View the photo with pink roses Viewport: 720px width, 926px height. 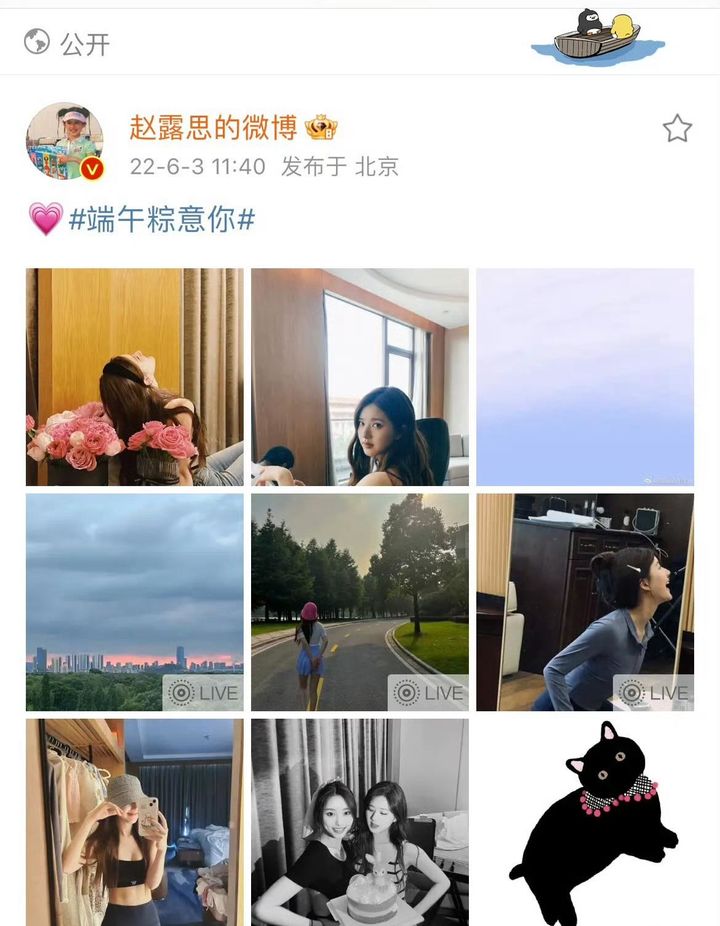[134, 377]
